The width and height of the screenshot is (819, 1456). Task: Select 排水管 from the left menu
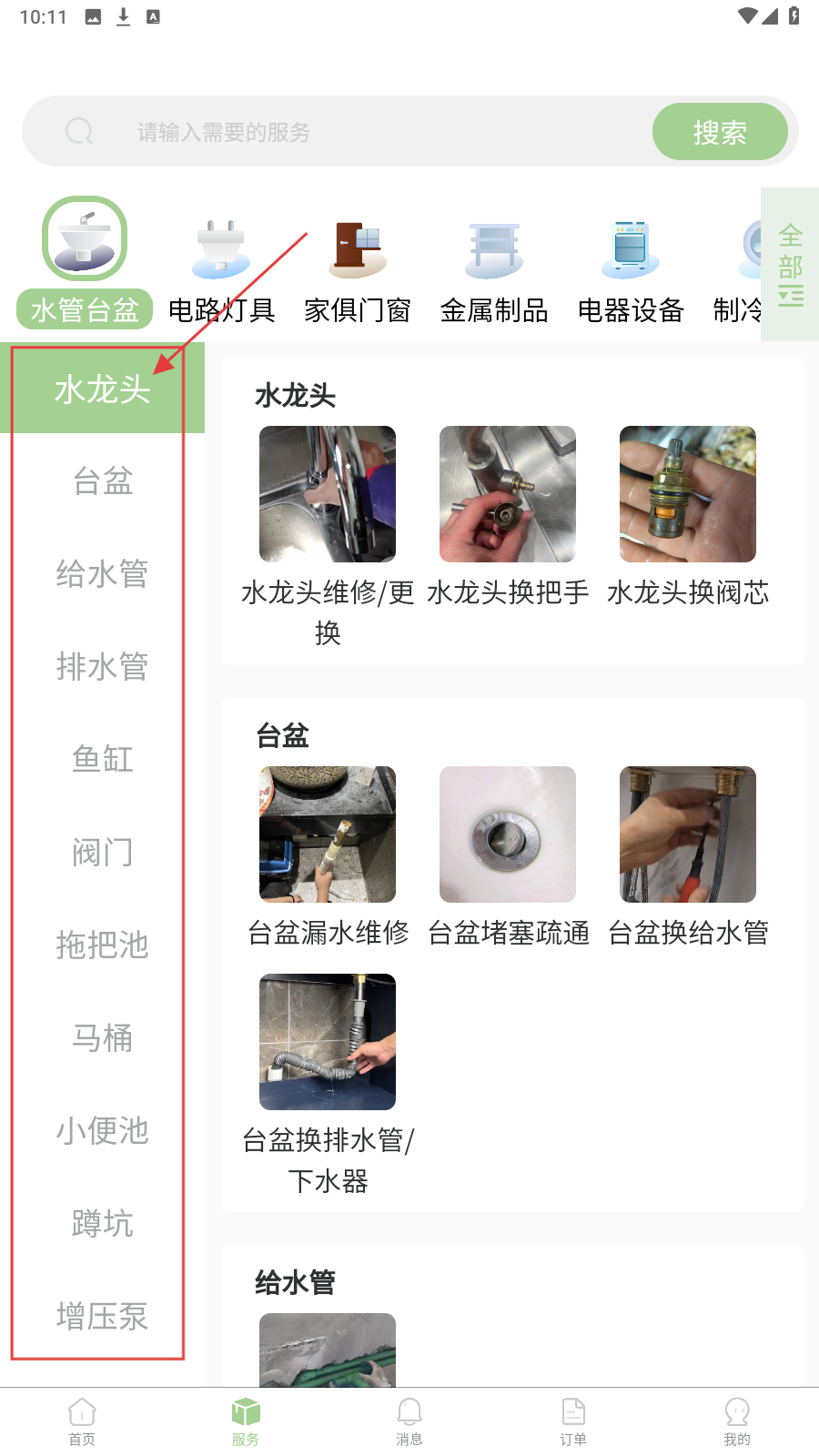pyautogui.click(x=102, y=666)
